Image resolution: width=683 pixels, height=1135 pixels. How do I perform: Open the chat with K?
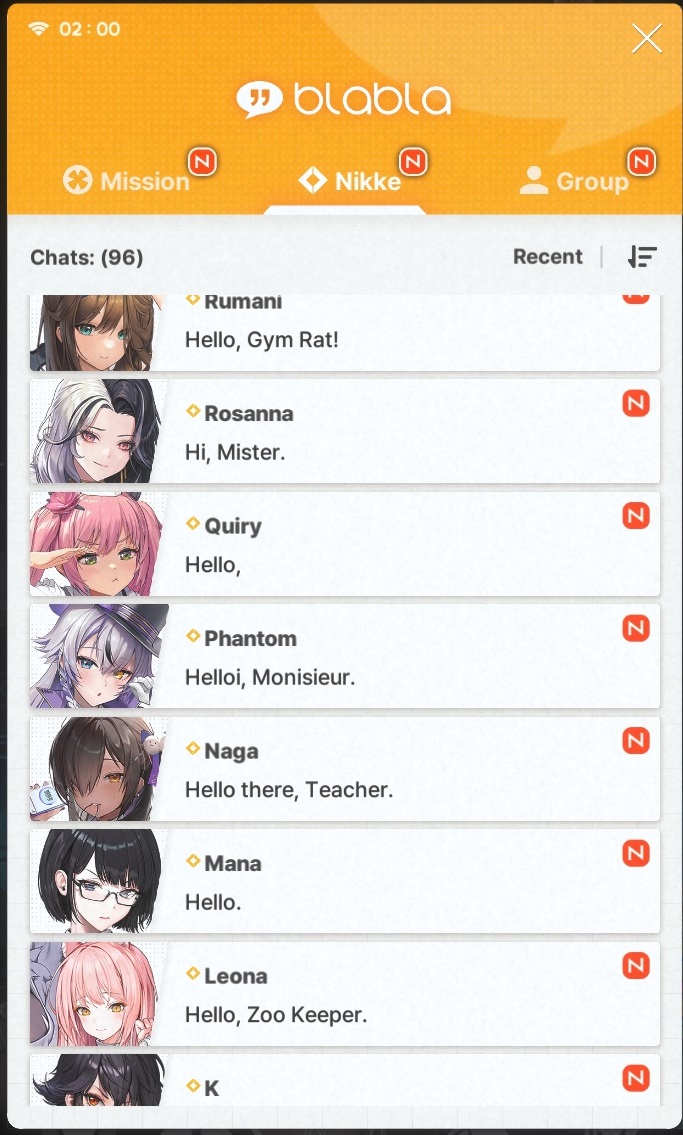coord(344,1079)
